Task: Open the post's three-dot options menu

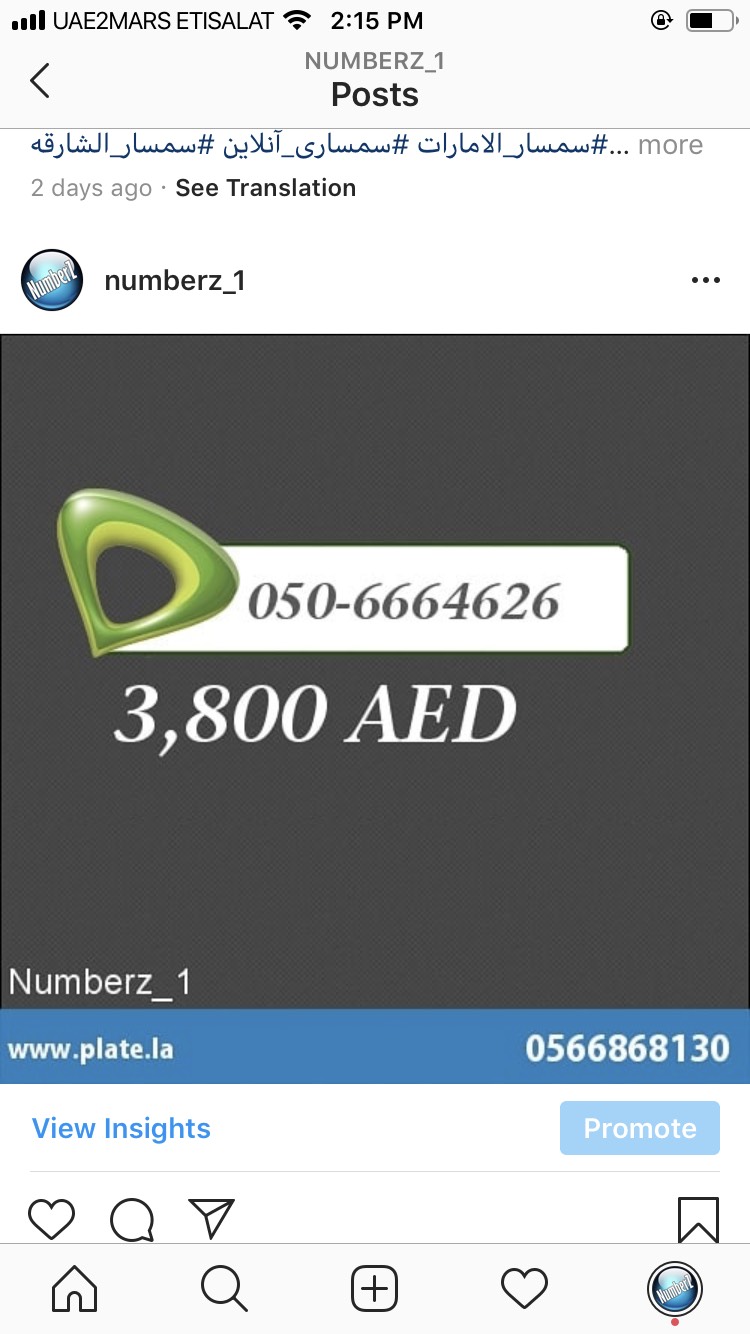Action: (x=705, y=281)
